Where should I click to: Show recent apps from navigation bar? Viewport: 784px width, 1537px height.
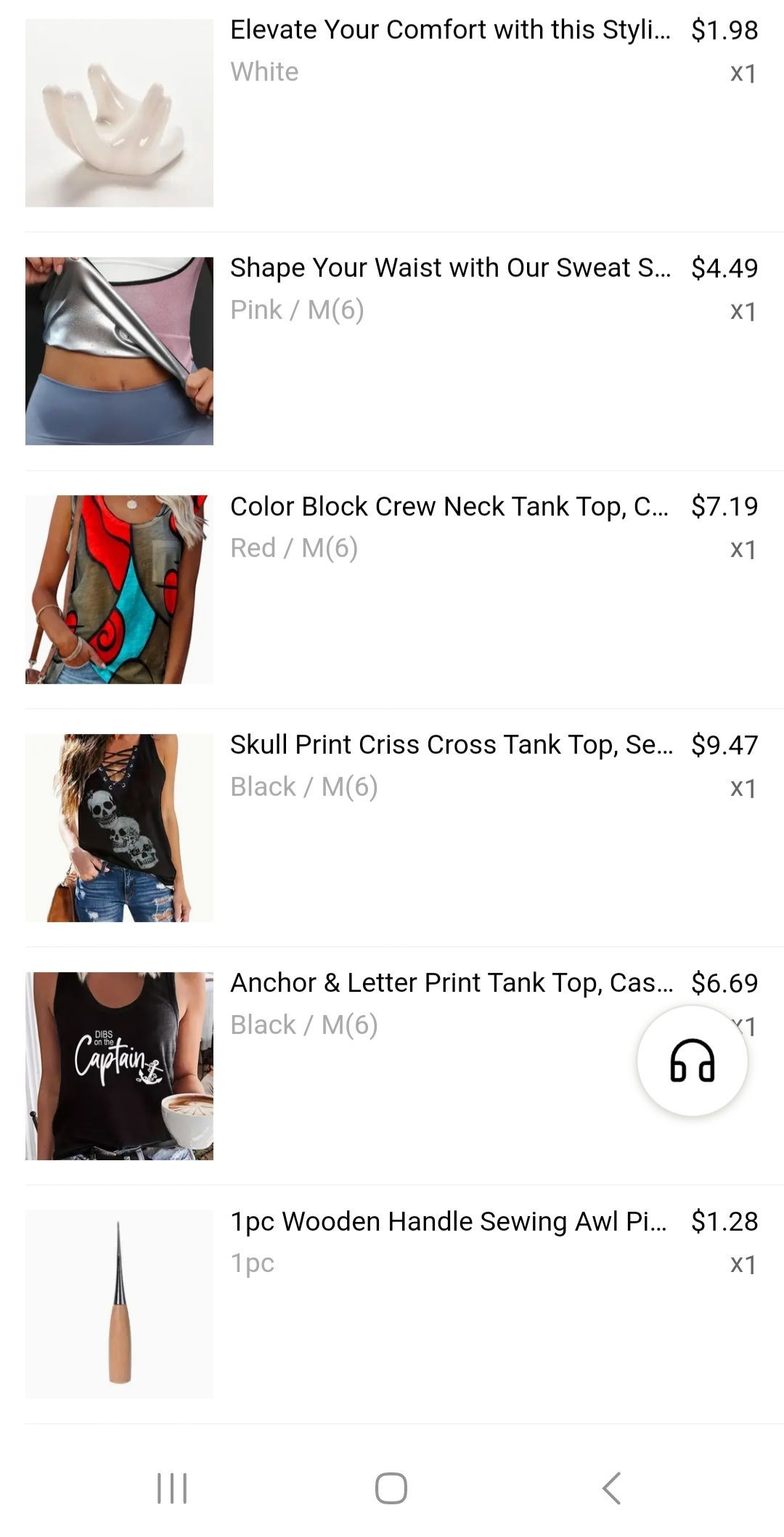pos(172,1488)
